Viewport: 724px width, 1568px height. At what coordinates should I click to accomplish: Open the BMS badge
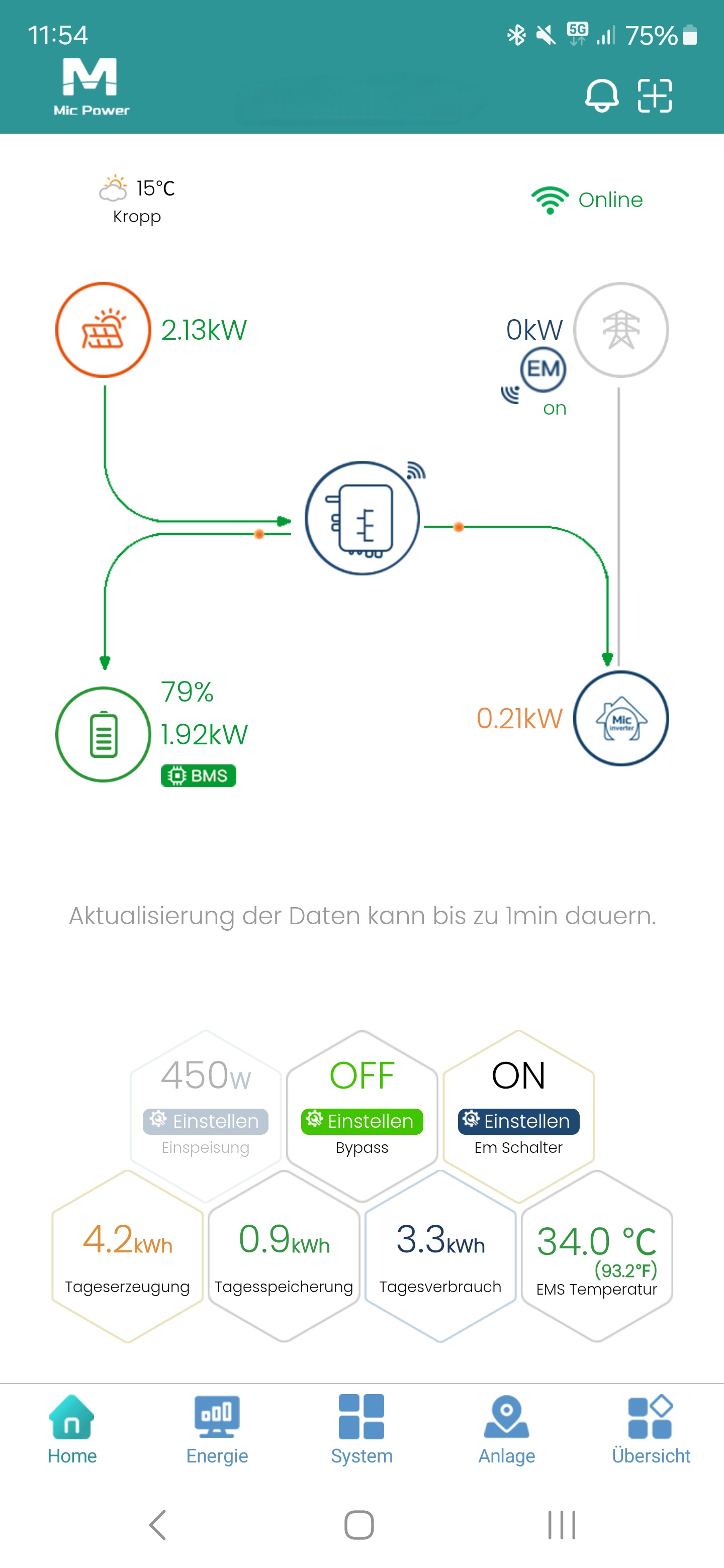point(198,775)
